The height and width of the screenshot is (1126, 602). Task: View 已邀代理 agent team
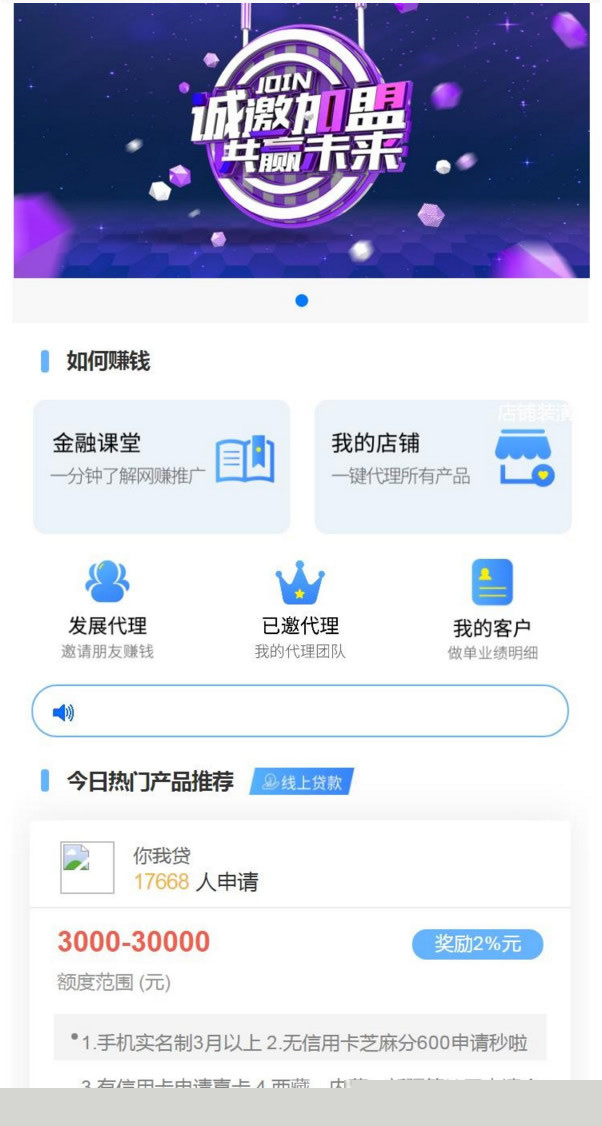point(300,610)
